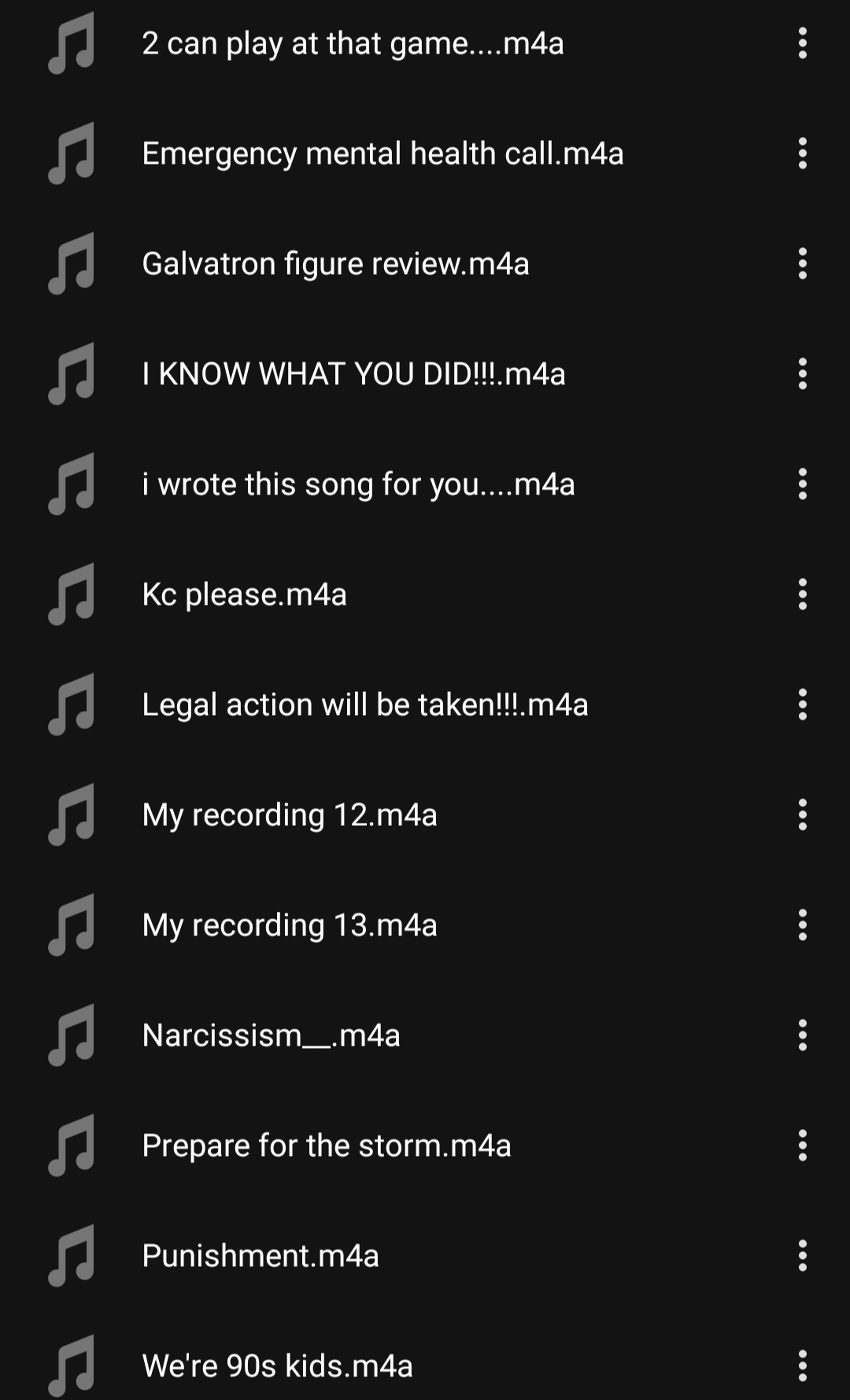The height and width of the screenshot is (1400, 850).
Task: Select the 'Narcissism__.m4a' file
Action: coord(271,1035)
